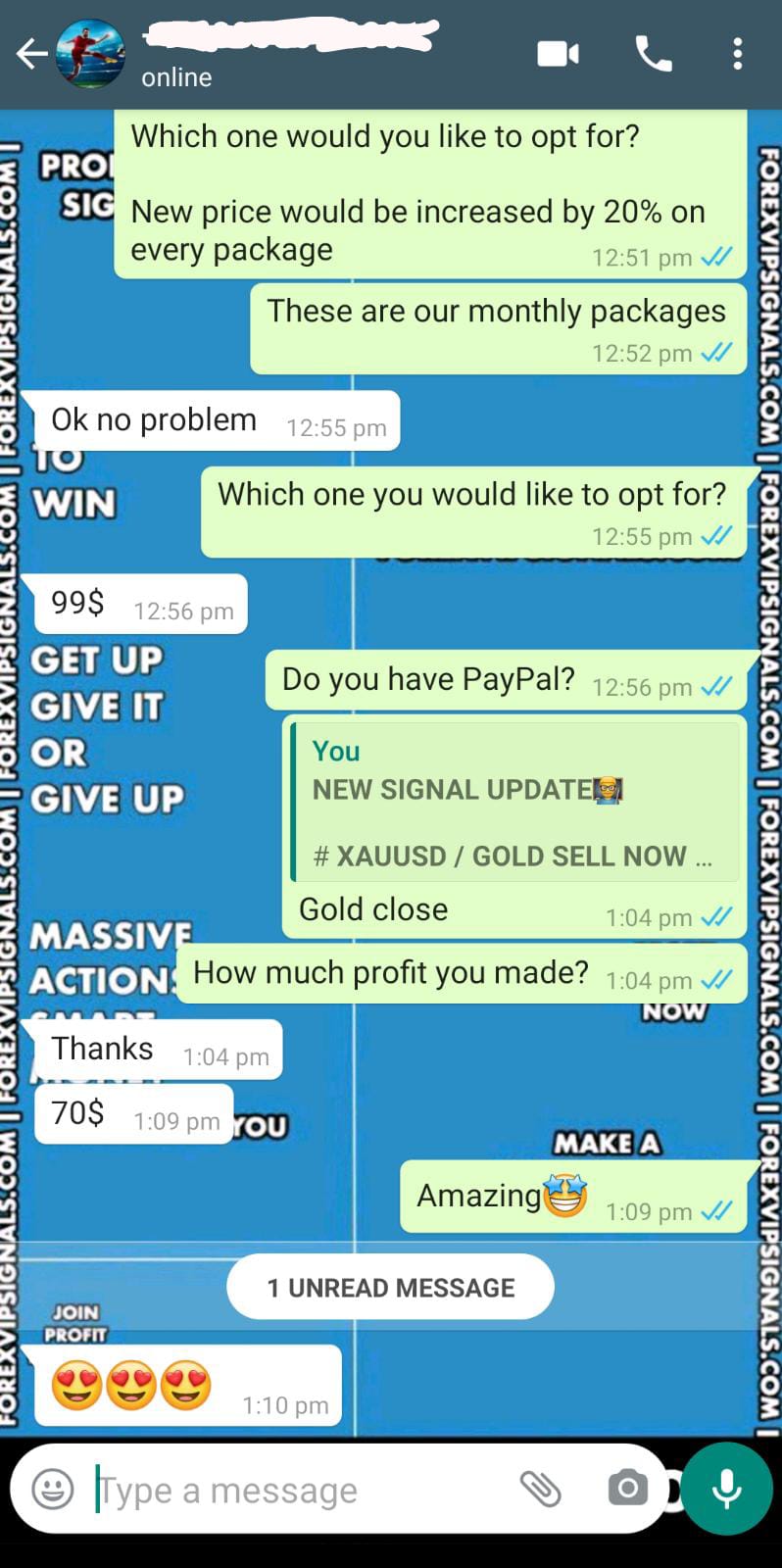Open the emoji picker
Screen dimensions: 782x1568
pos(53,1490)
